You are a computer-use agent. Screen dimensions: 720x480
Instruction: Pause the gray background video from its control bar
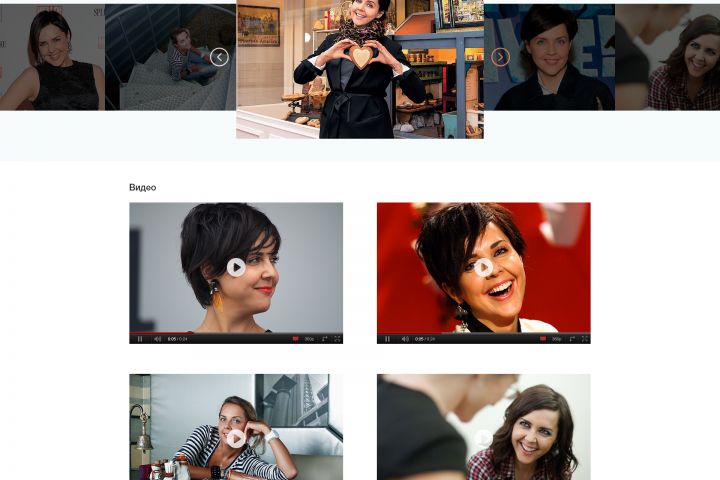tap(140, 339)
